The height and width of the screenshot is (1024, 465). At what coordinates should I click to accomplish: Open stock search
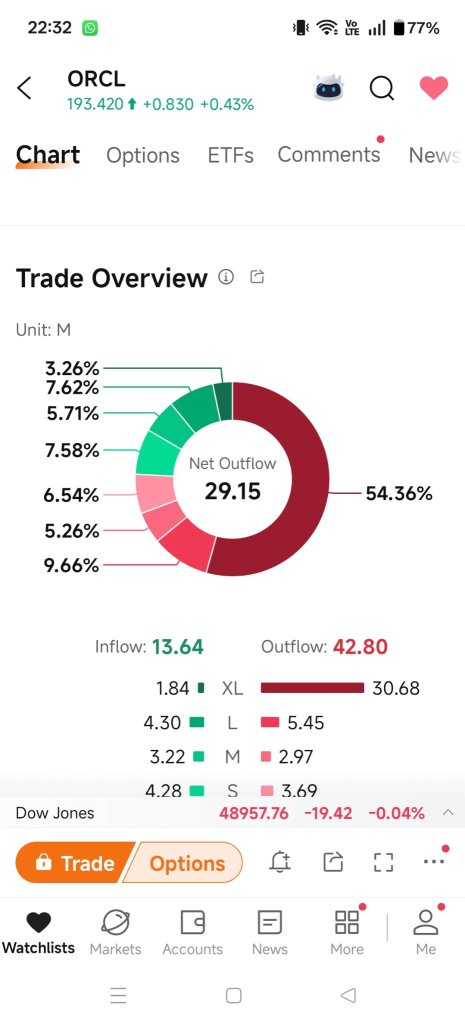point(381,88)
